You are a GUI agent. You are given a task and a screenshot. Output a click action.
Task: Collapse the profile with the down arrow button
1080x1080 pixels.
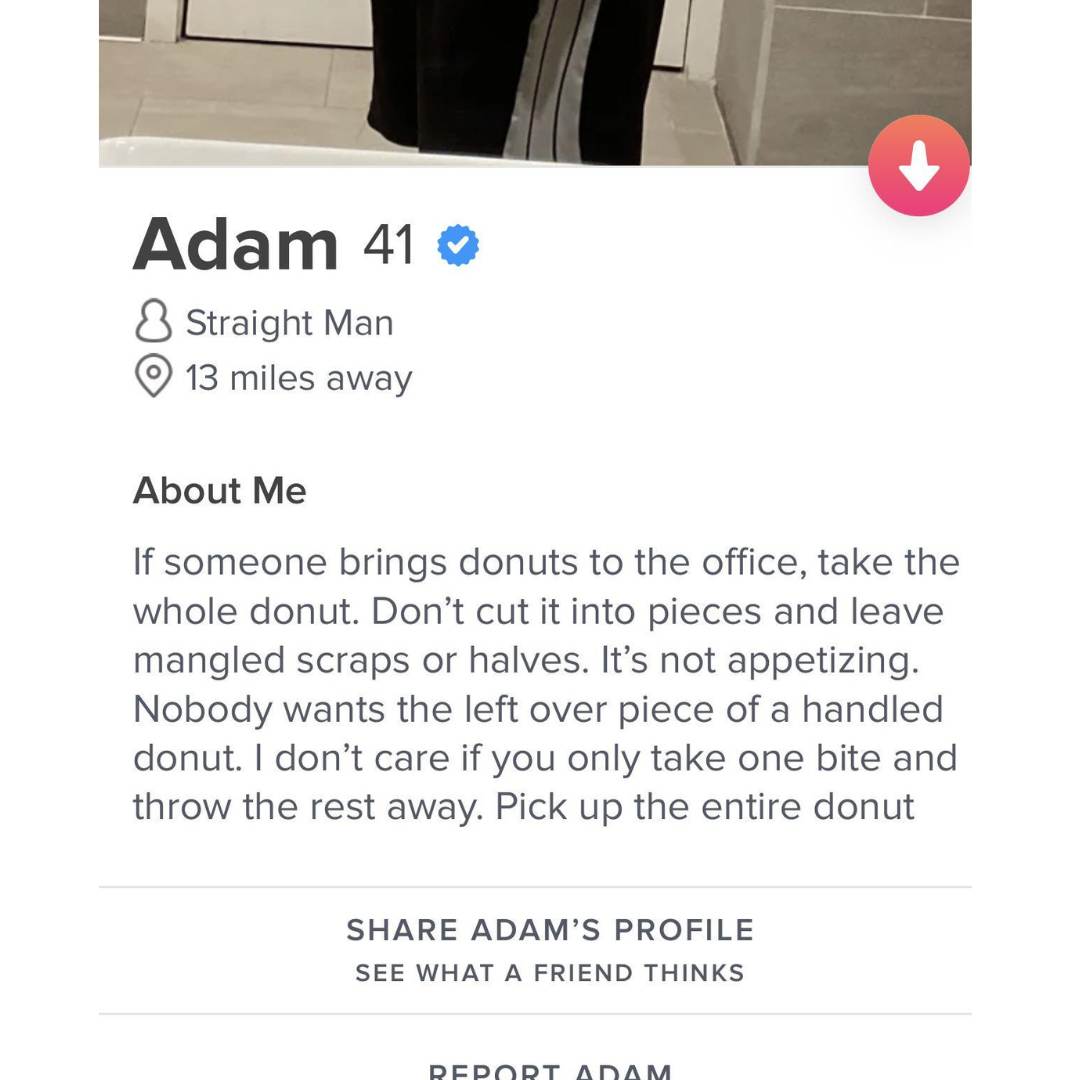[918, 166]
